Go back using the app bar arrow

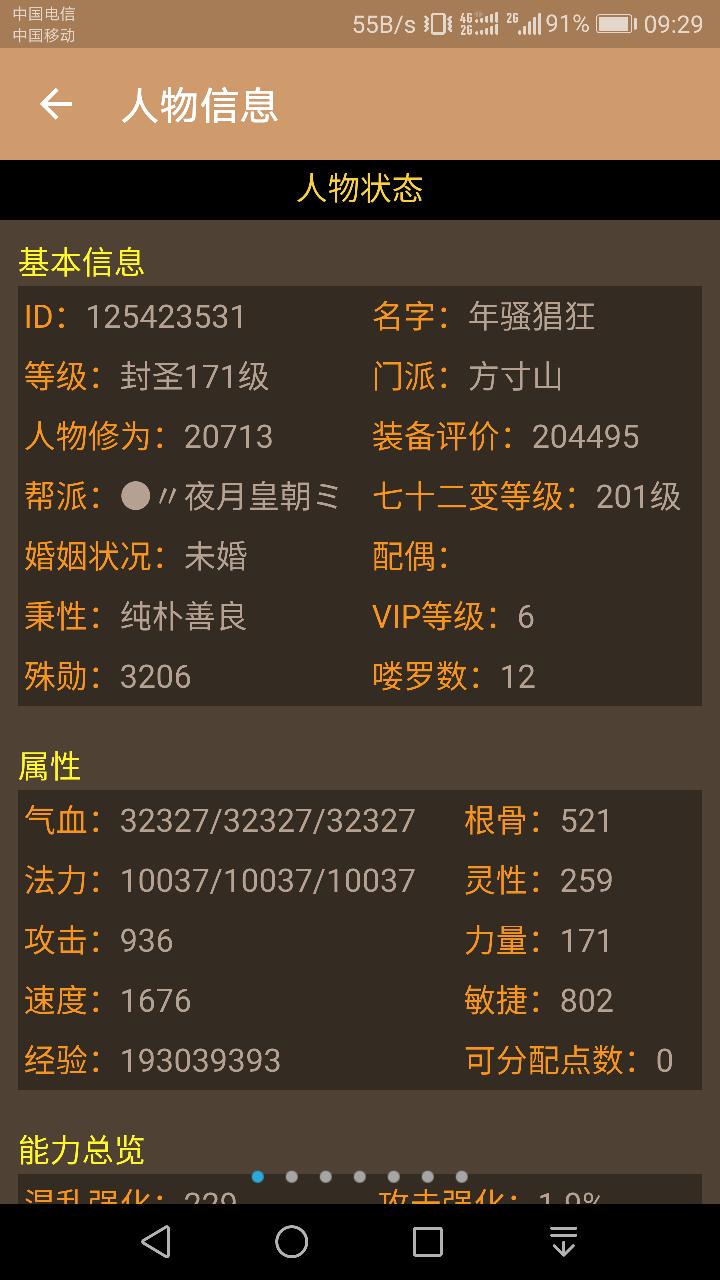pyautogui.click(x=56, y=104)
